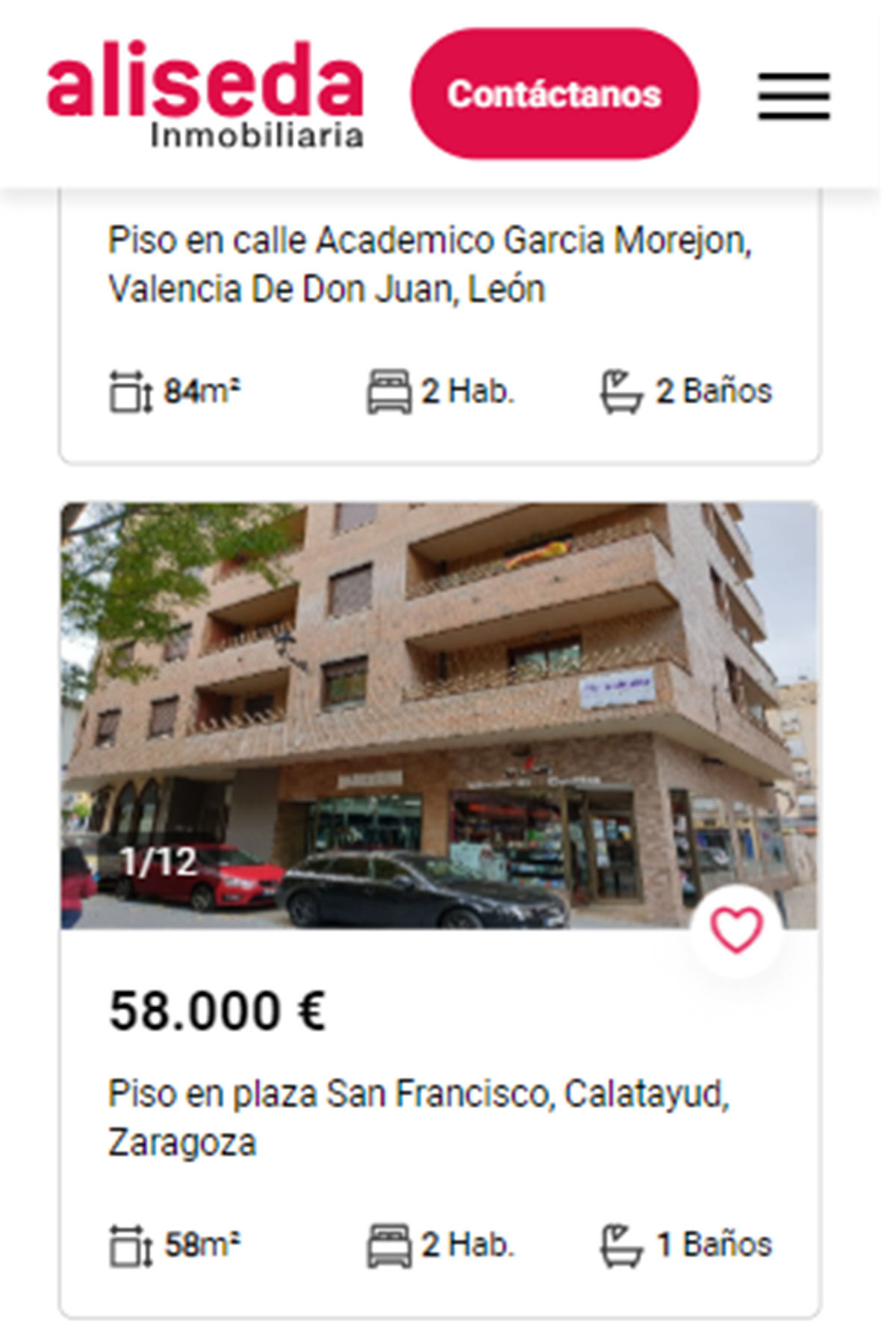This screenshot has width=896, height=1326.
Task: Click the surface area icon showing 84m²
Action: pyautogui.click(x=131, y=389)
